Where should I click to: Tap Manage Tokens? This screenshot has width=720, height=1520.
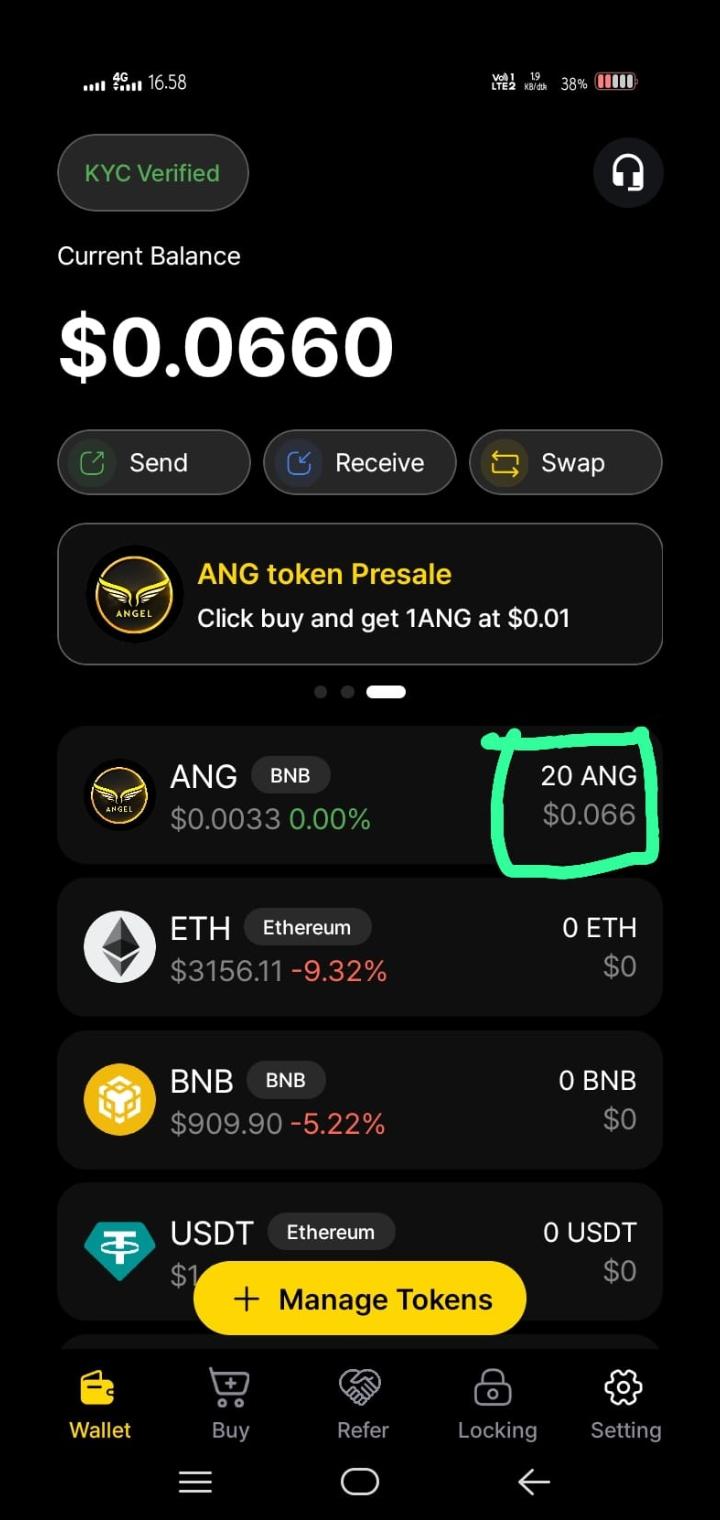tap(360, 1298)
